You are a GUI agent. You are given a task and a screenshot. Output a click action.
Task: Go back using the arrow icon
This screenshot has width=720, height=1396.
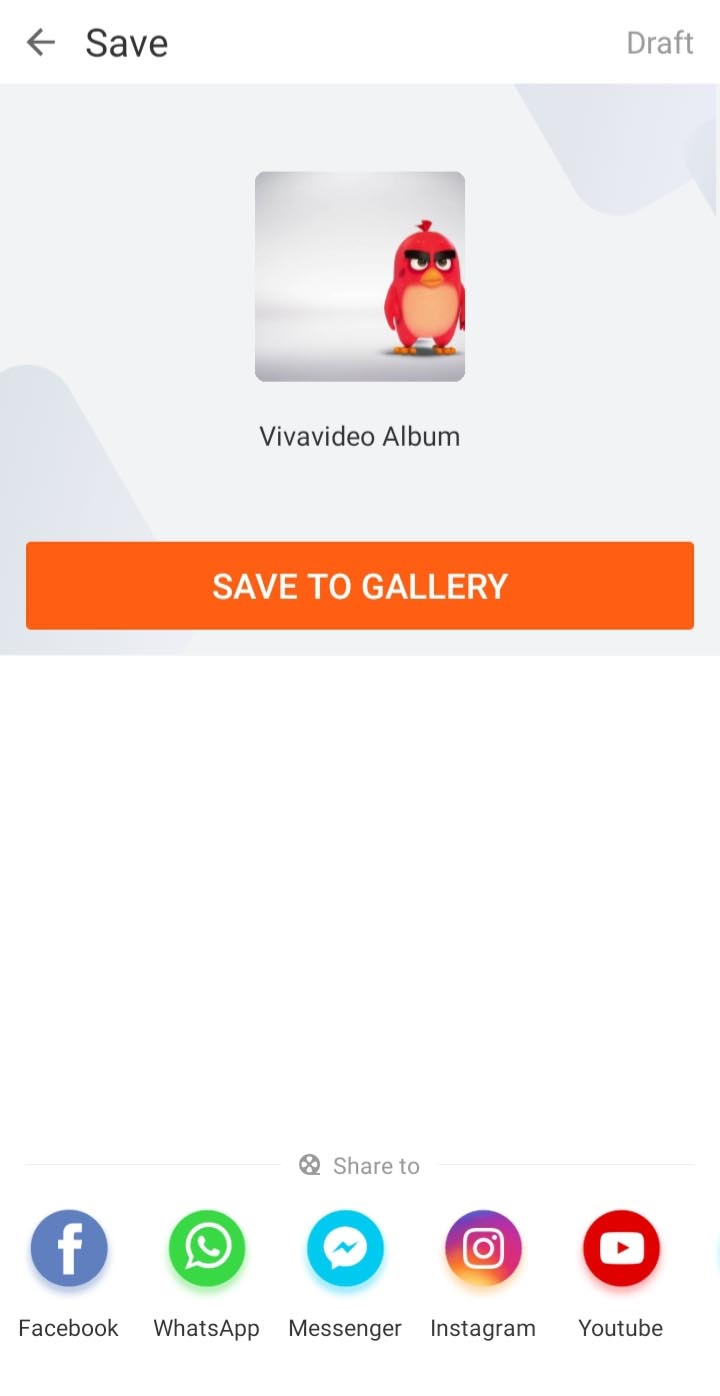click(x=40, y=42)
